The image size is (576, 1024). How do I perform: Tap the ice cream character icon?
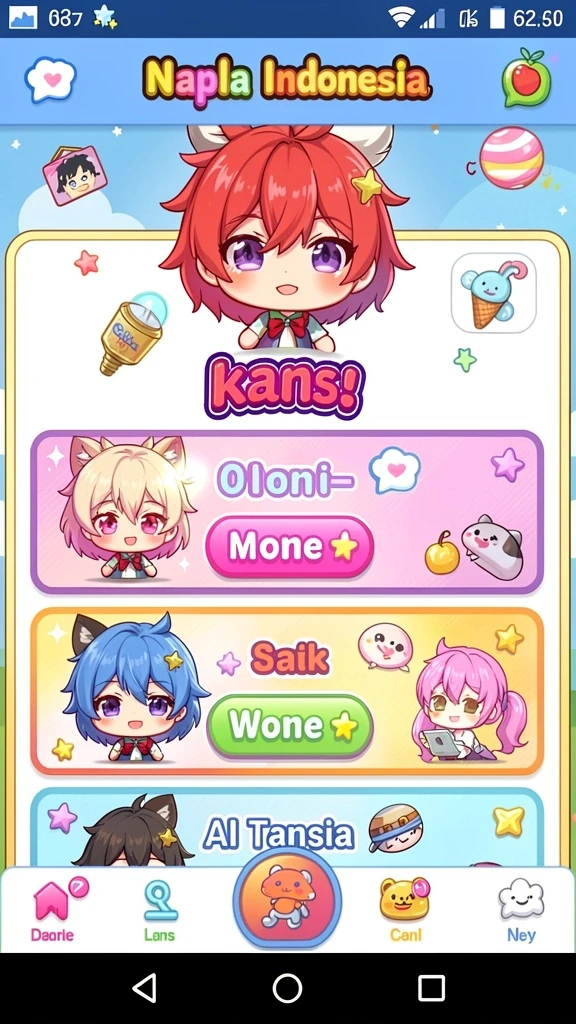(494, 293)
